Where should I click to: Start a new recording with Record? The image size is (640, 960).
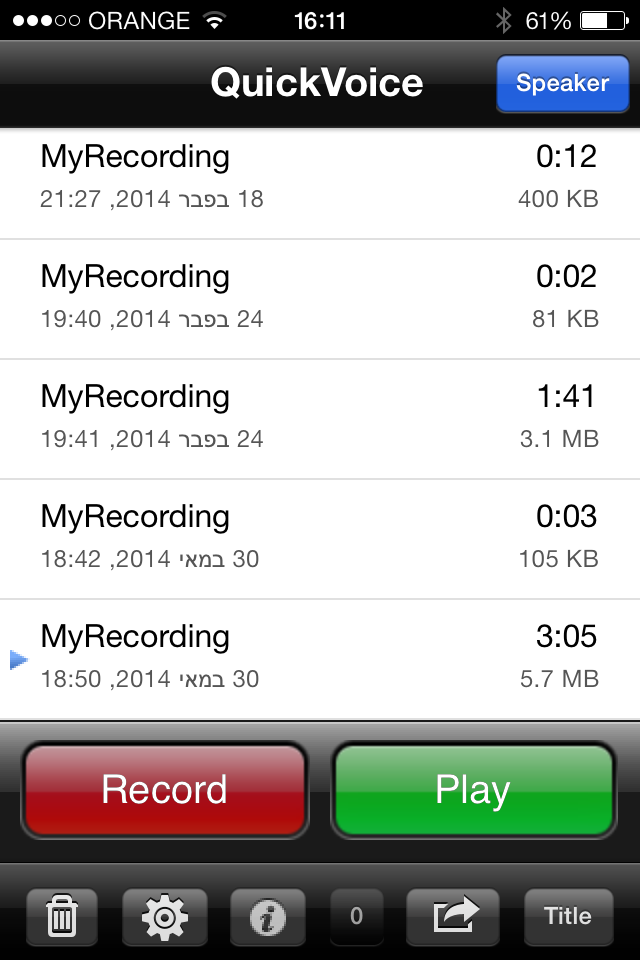[165, 790]
